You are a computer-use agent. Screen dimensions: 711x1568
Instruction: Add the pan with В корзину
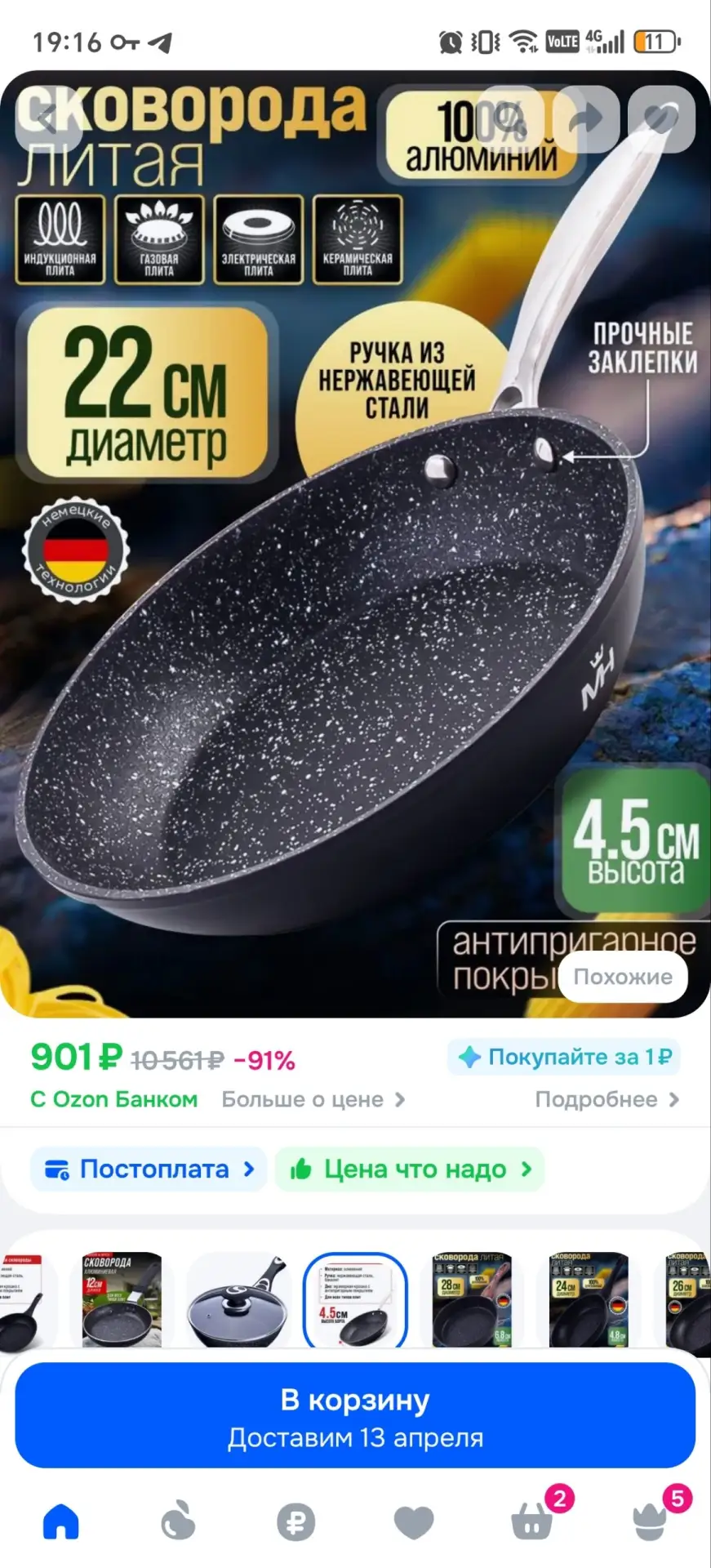tap(355, 1415)
